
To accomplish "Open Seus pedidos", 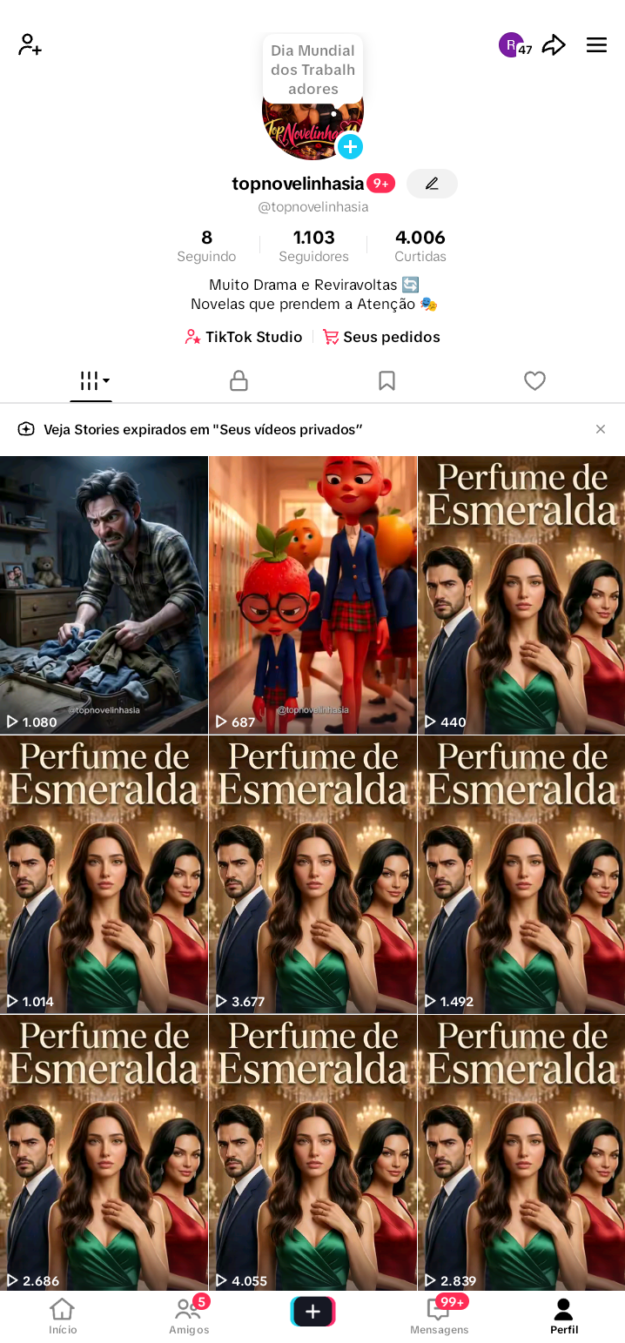I will 382,337.
